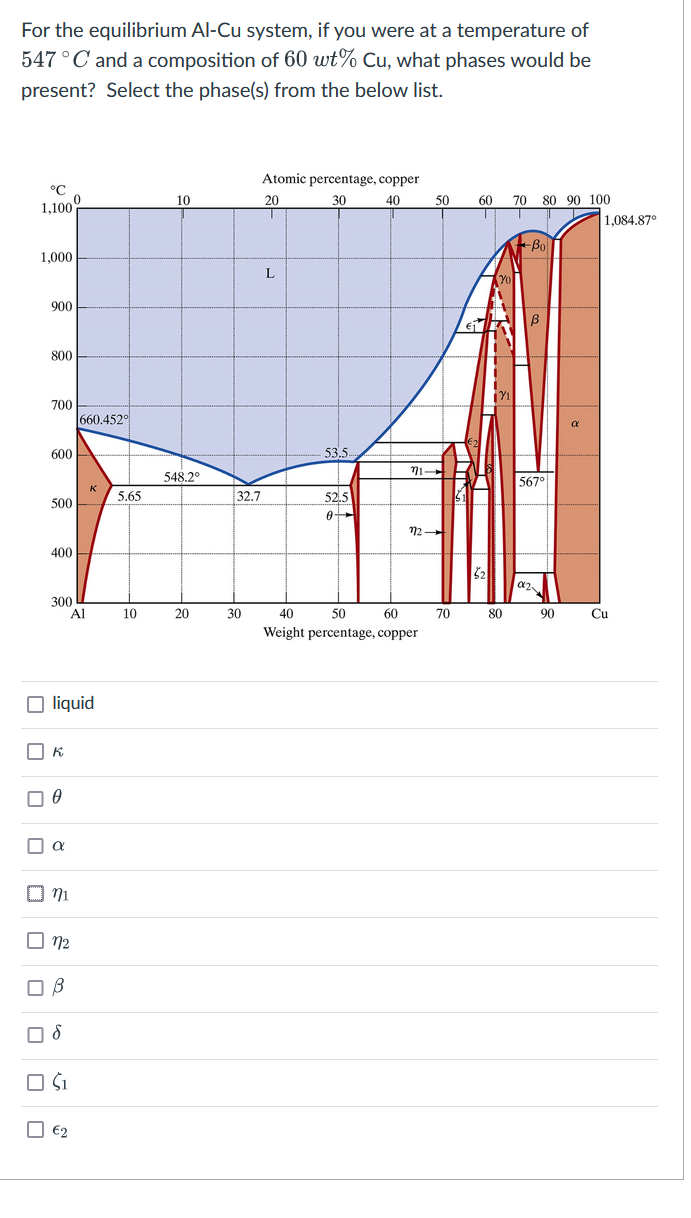Mark the α (alpha) phase checkbox
Image resolution: width=691 pixels, height=1218 pixels.
(x=36, y=846)
